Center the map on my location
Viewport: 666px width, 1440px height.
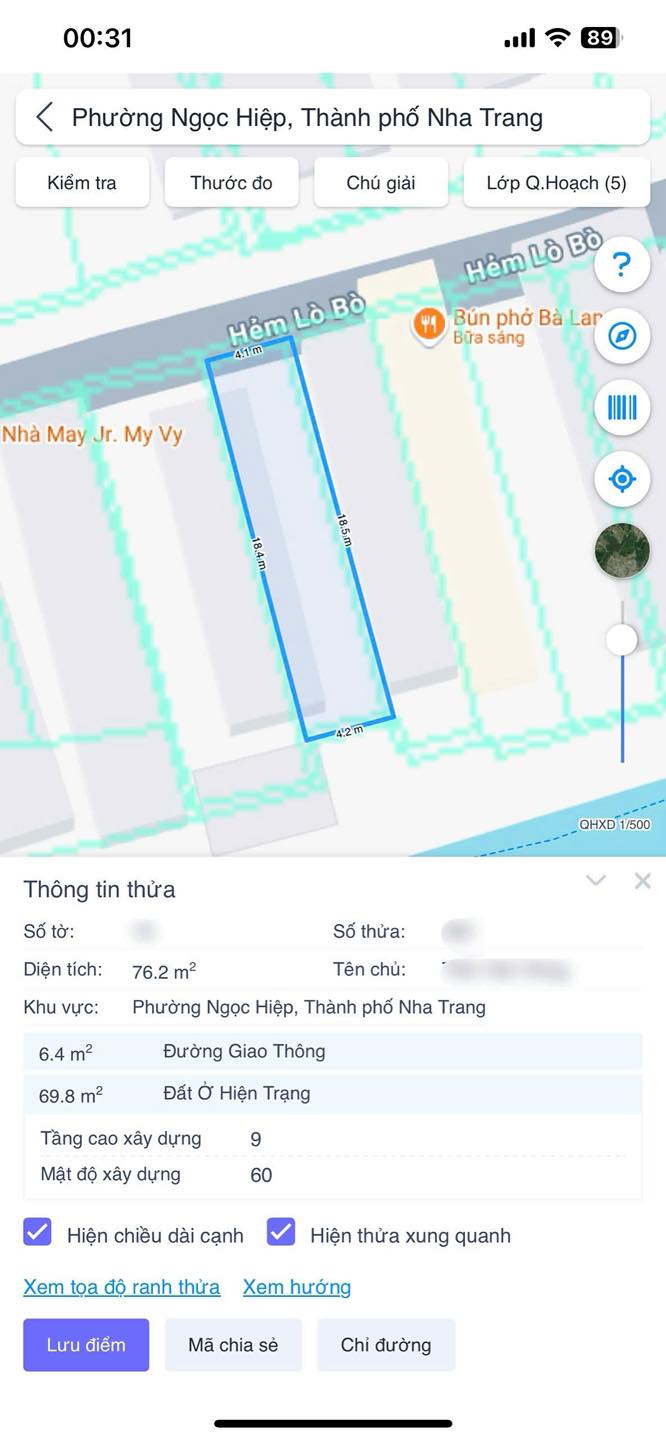click(622, 479)
